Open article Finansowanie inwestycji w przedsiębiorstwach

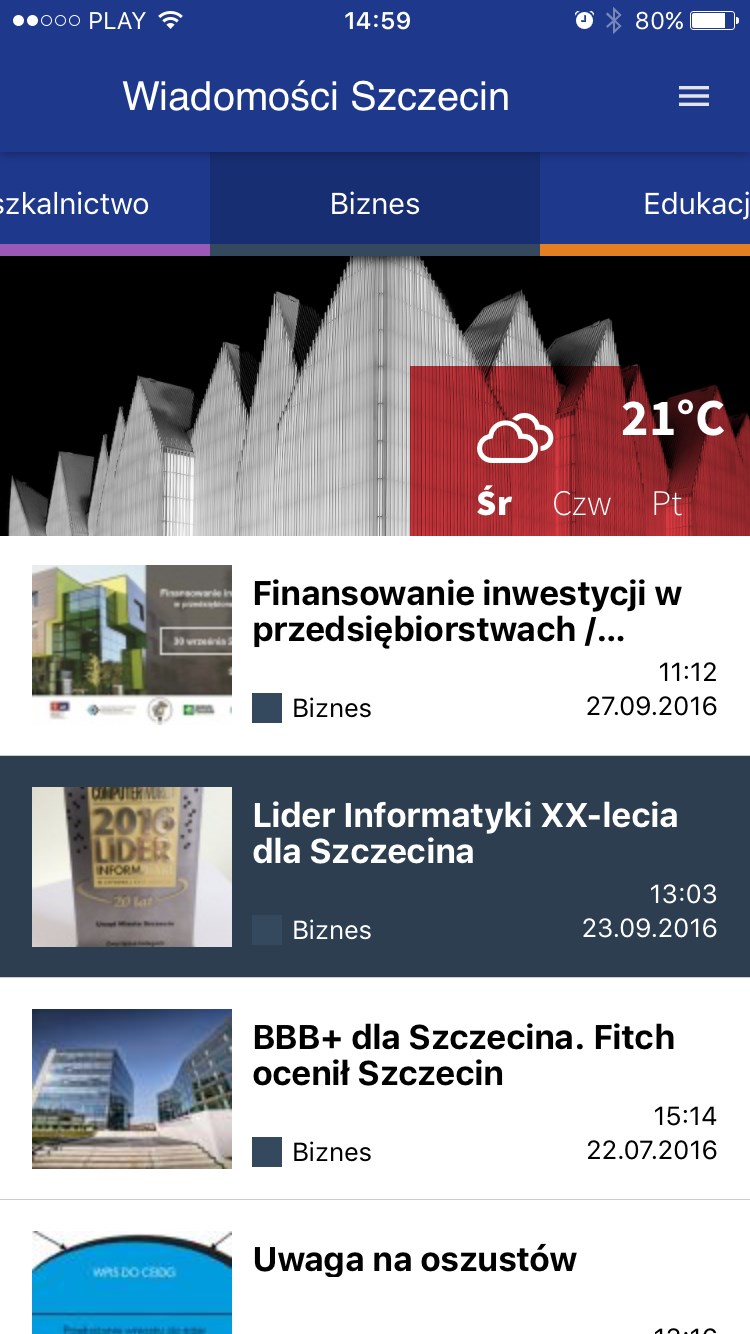coord(466,610)
